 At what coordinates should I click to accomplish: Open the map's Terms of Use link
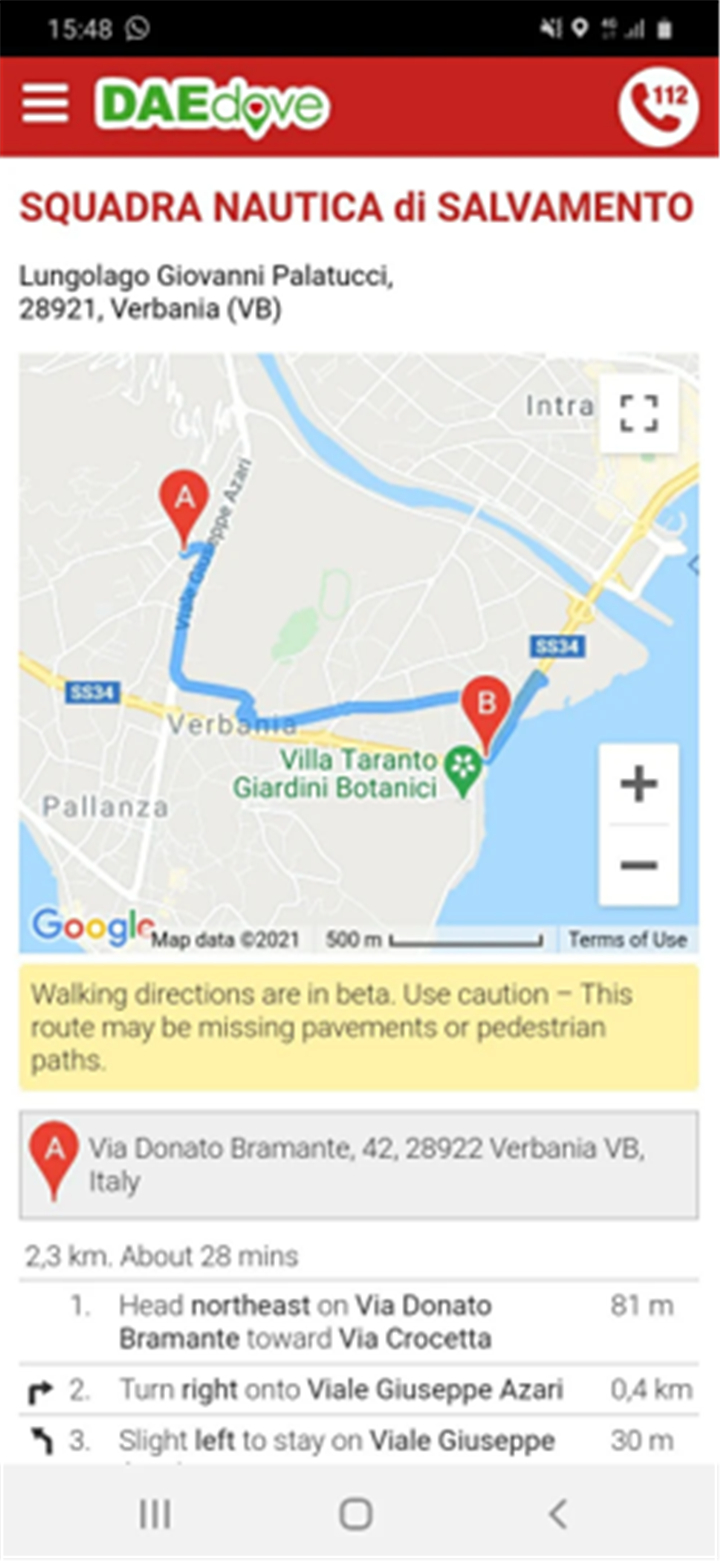627,939
